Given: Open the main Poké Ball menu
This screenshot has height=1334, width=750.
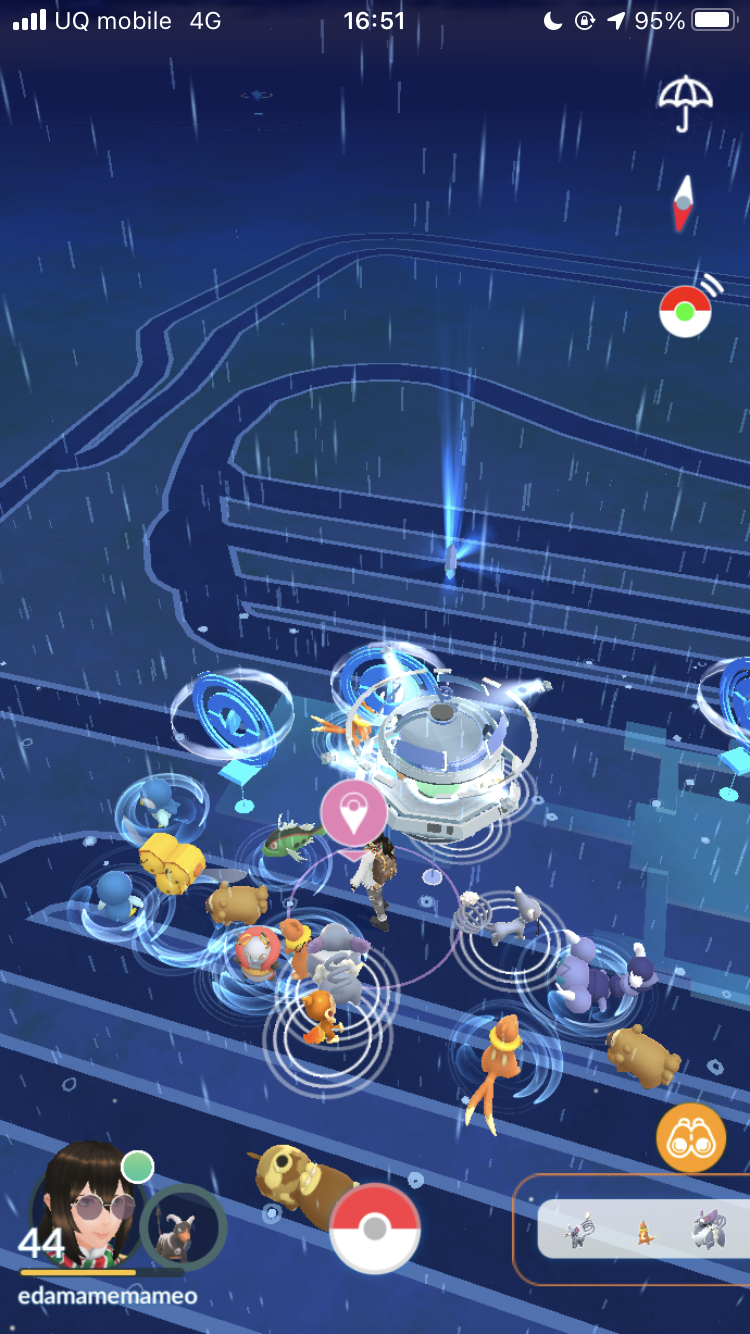Looking at the screenshot, I should [x=374, y=1228].
